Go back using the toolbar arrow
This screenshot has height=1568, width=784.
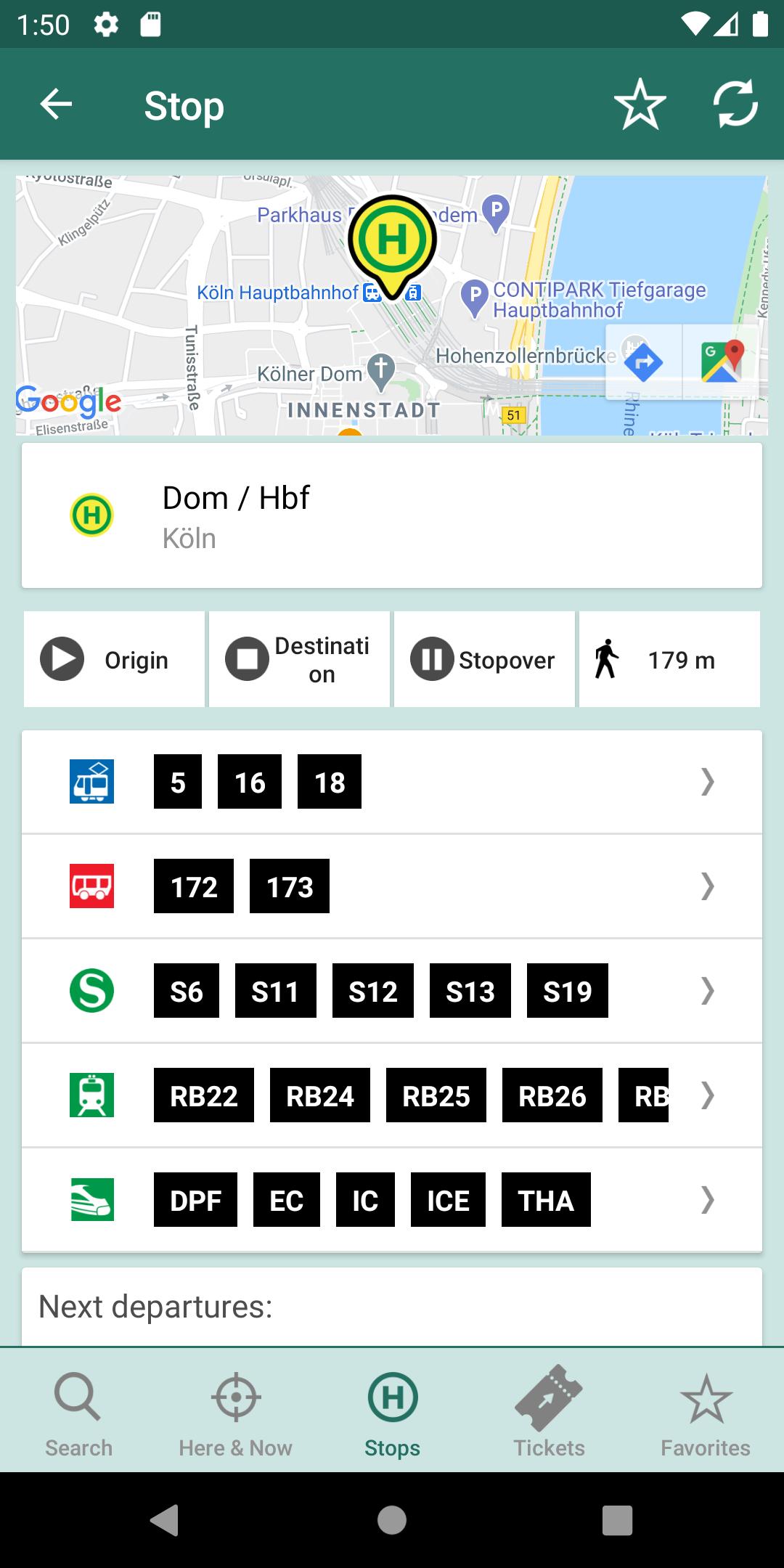click(56, 105)
